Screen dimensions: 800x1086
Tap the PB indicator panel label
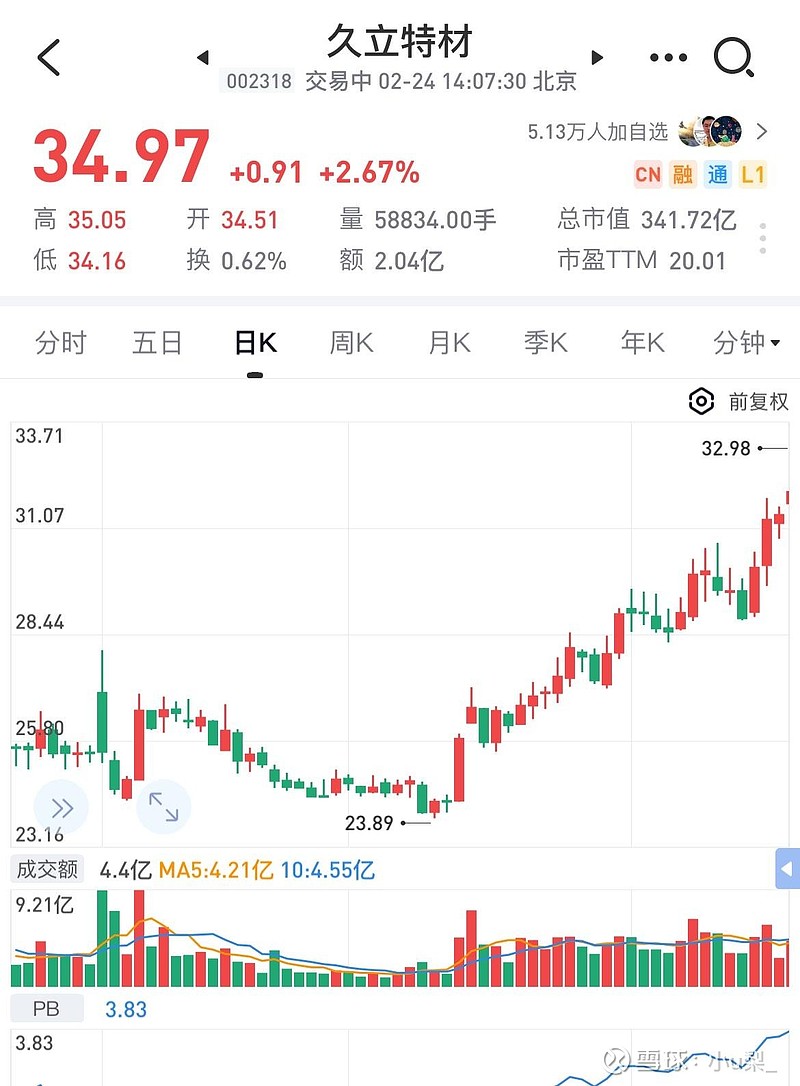pyautogui.click(x=45, y=1009)
